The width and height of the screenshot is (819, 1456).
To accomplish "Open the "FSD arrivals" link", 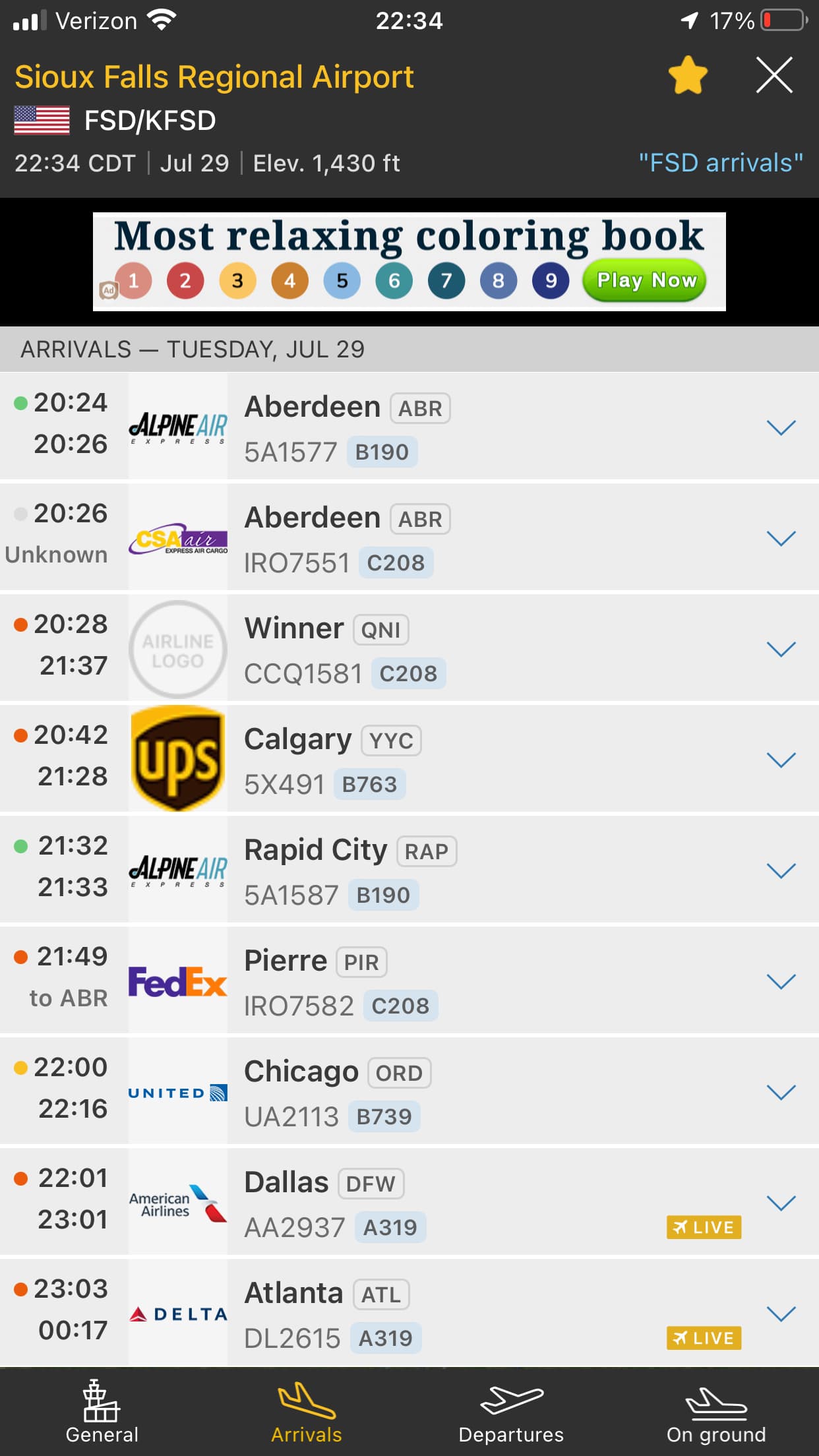I will (x=720, y=163).
